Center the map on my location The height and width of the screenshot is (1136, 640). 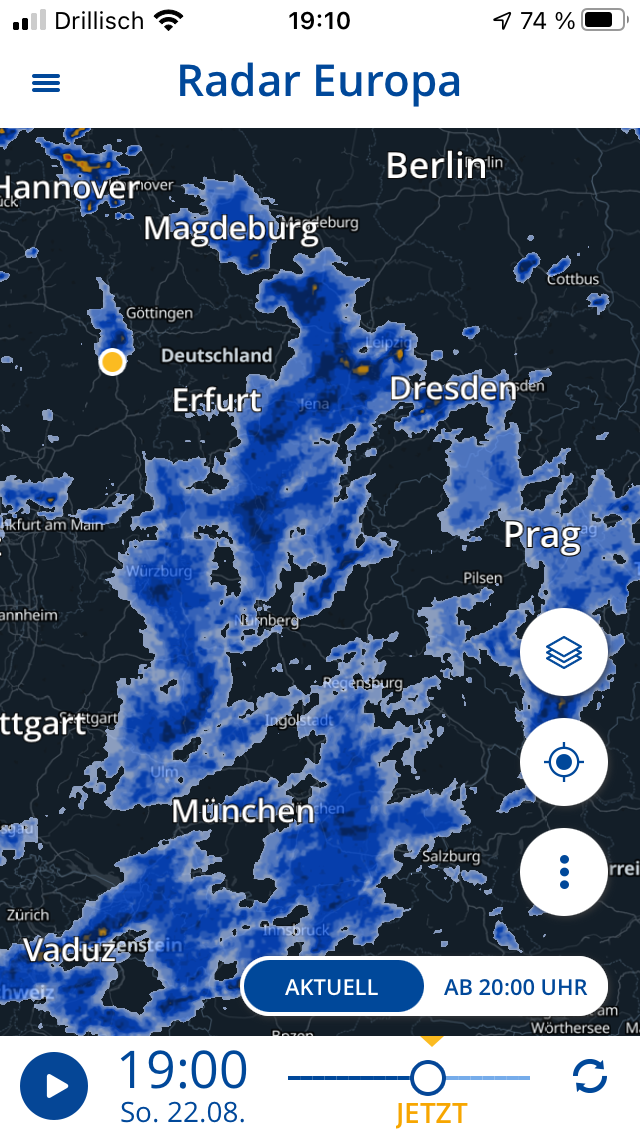click(x=564, y=762)
